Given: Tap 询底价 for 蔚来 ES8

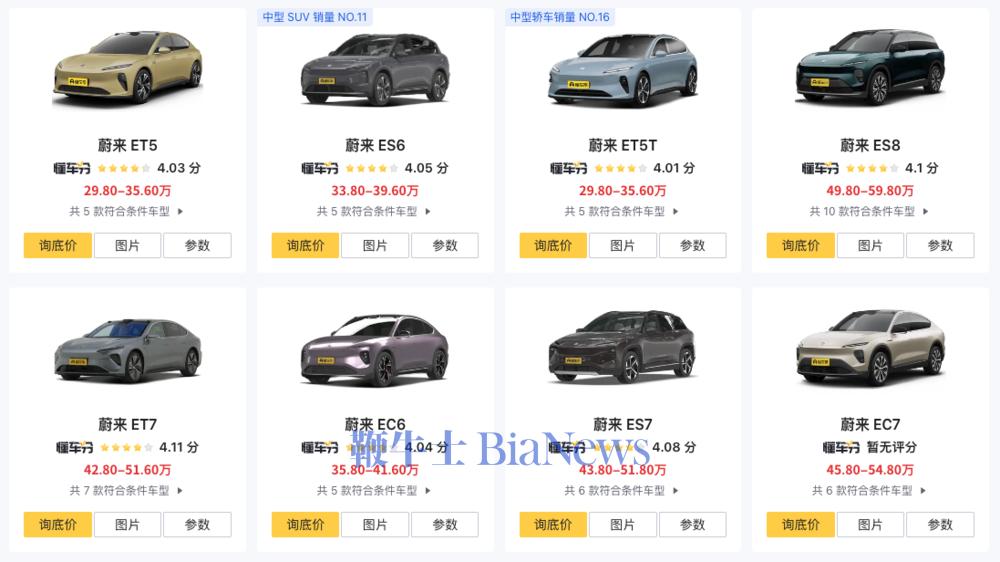Looking at the screenshot, I should point(800,245).
